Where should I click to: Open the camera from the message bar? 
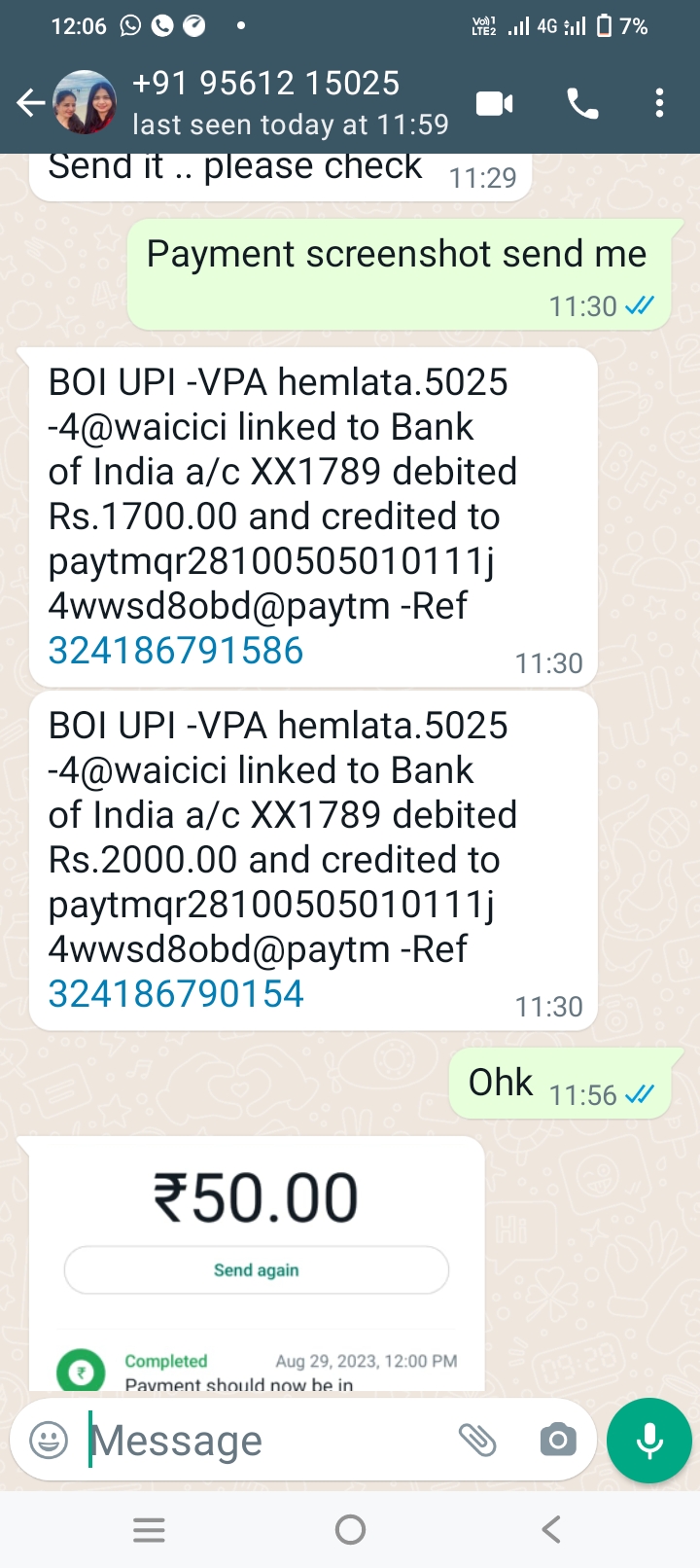[557, 1440]
